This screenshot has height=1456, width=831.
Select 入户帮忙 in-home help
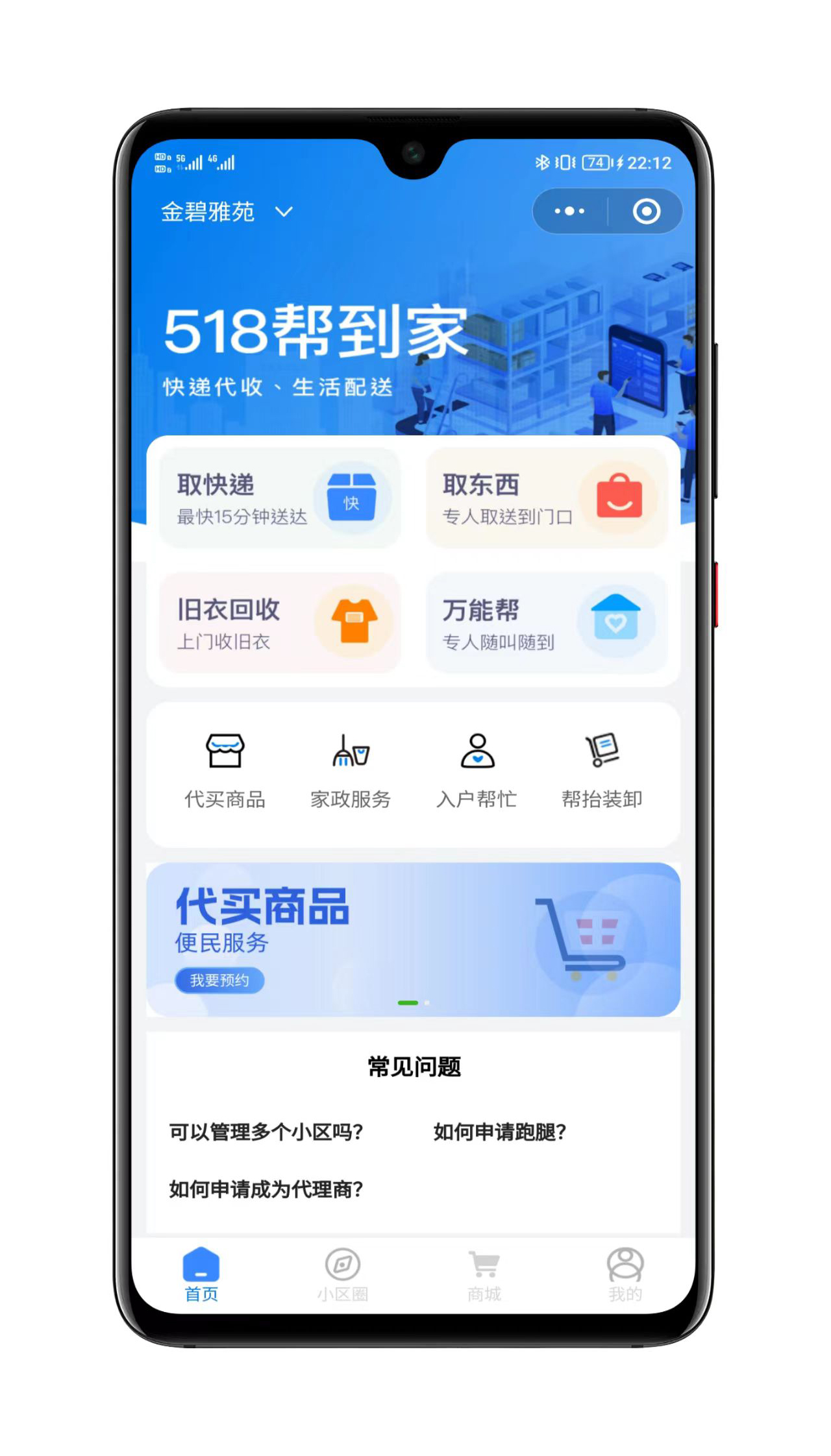coord(477,770)
